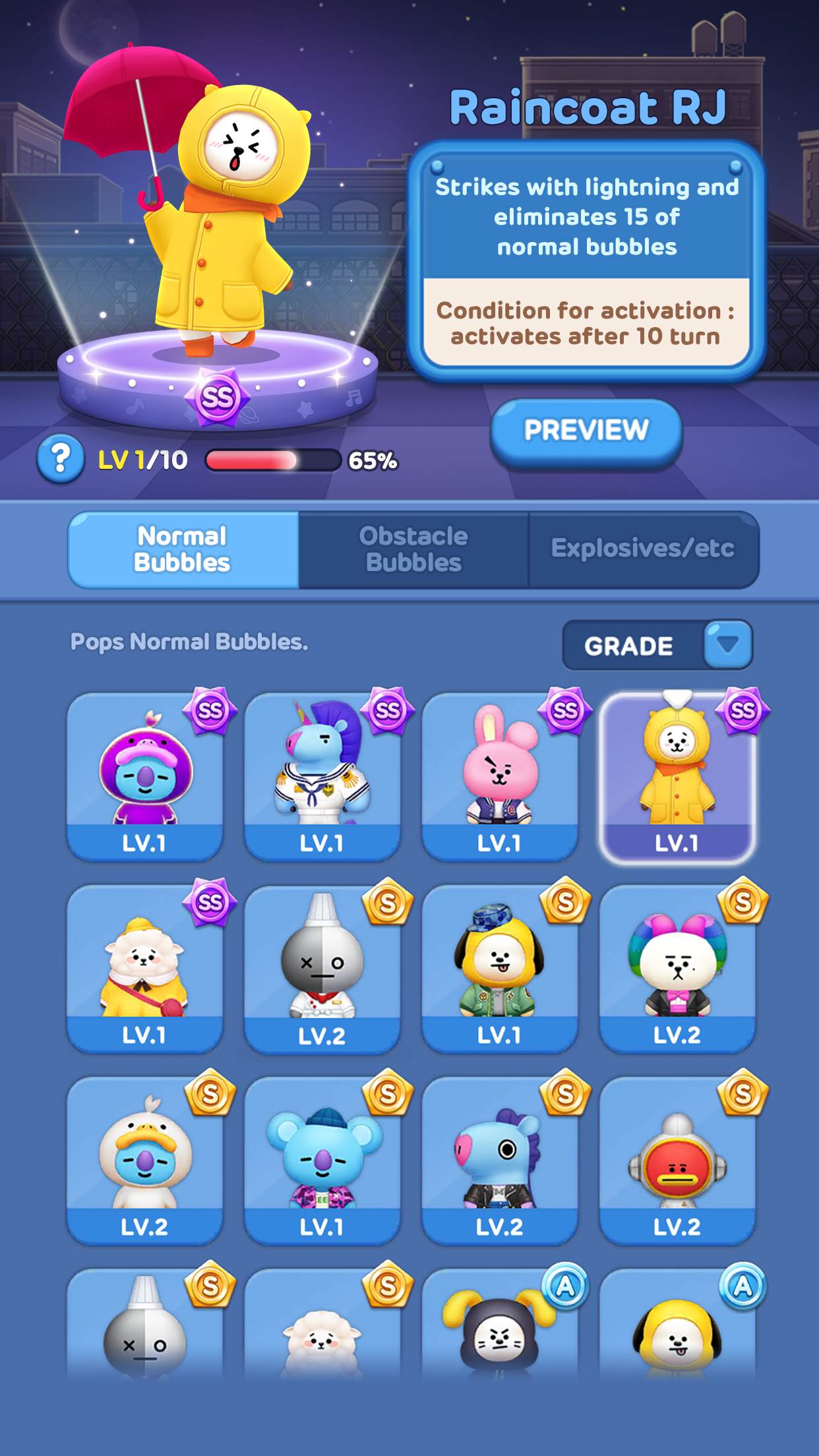Screen dimensions: 819x1456
Task: Select the duck-hooded Koya LV.2 card
Action: point(144,1161)
